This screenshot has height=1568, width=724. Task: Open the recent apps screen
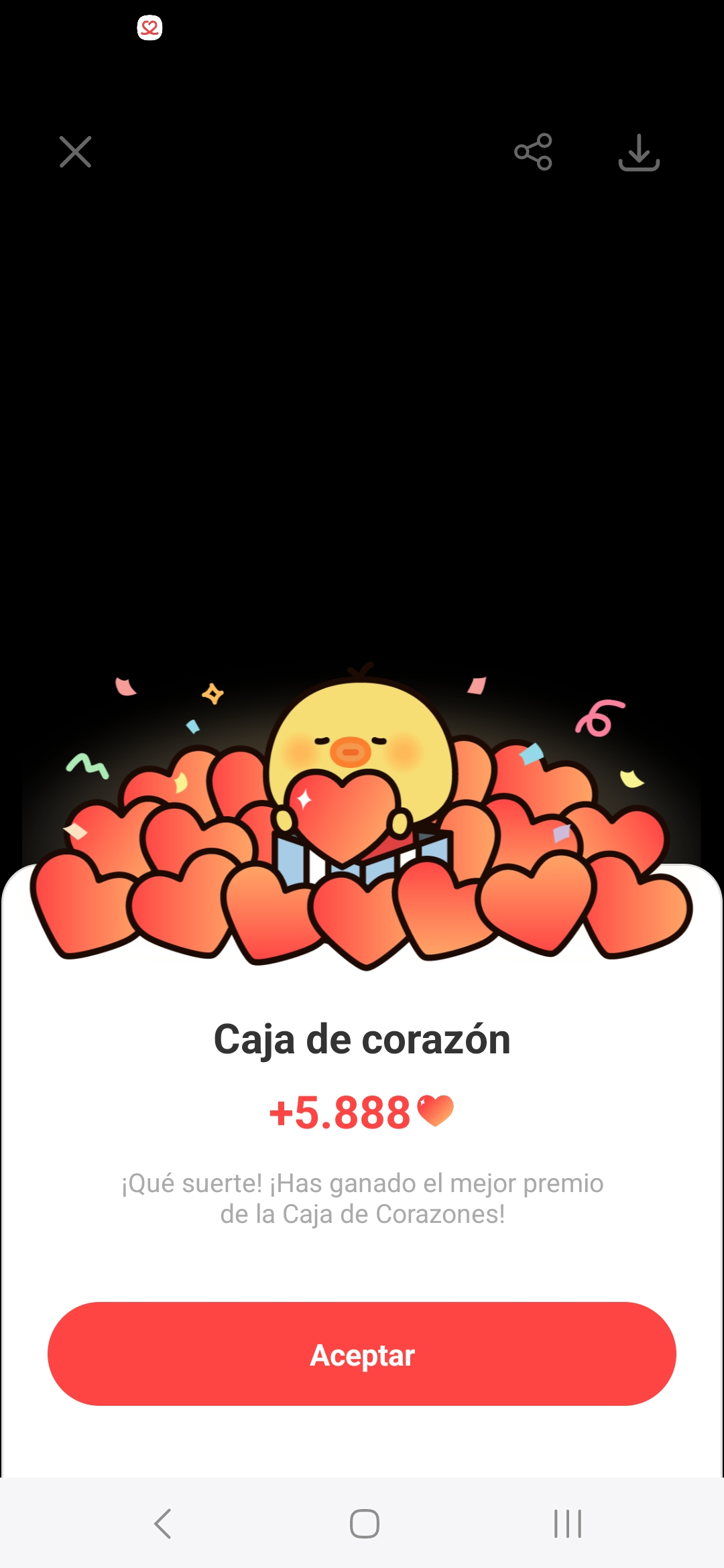coord(567,1524)
